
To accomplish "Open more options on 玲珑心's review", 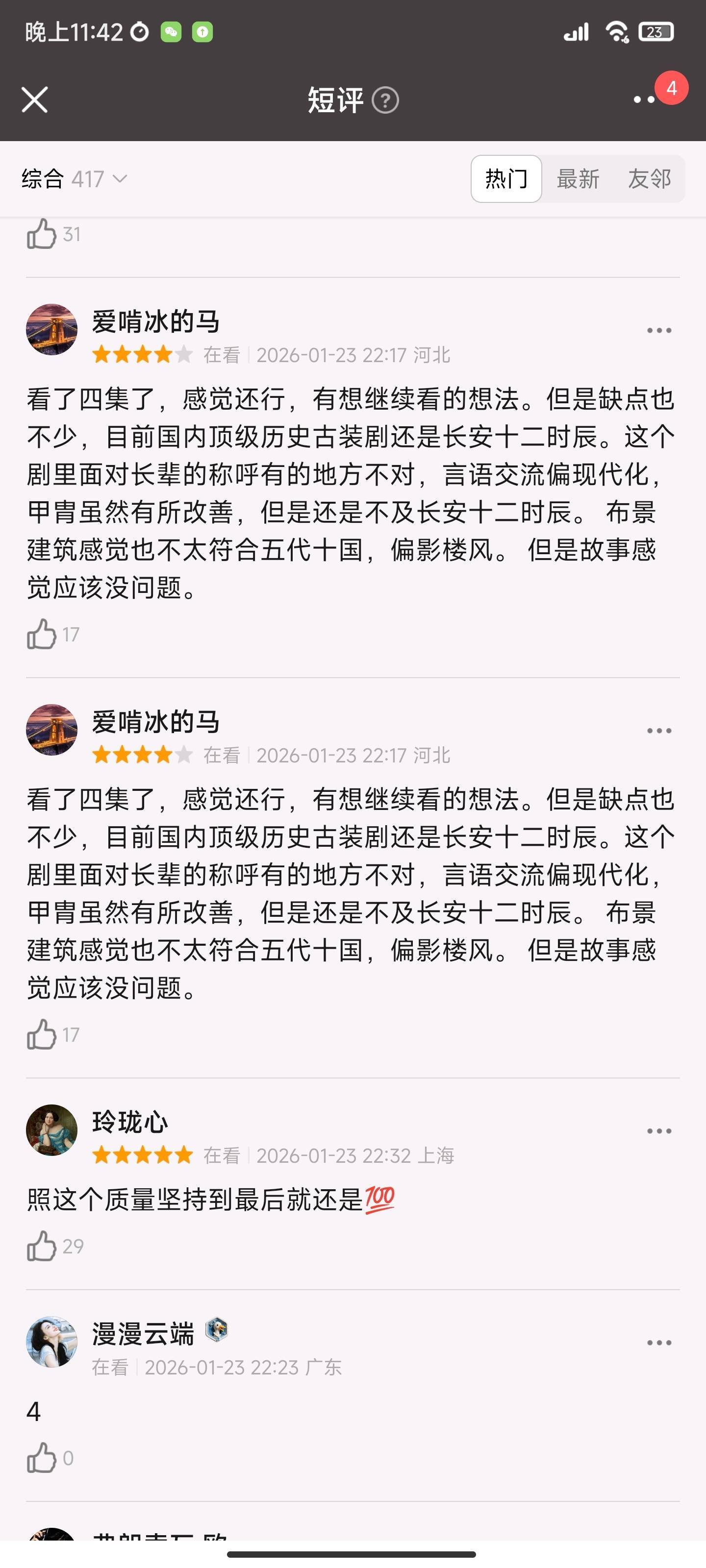I will pos(658,1131).
